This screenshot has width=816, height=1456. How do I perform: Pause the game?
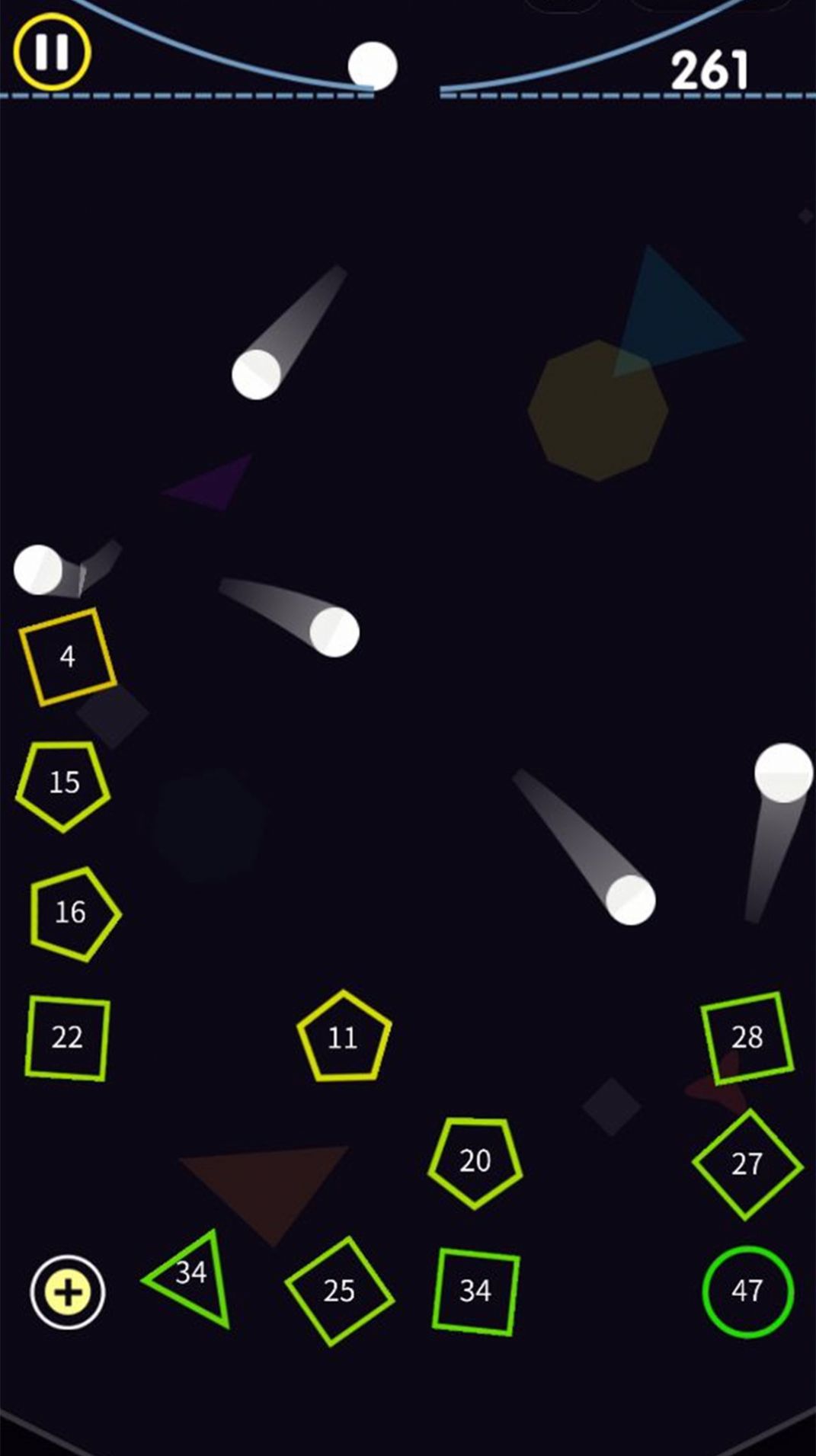point(52,52)
